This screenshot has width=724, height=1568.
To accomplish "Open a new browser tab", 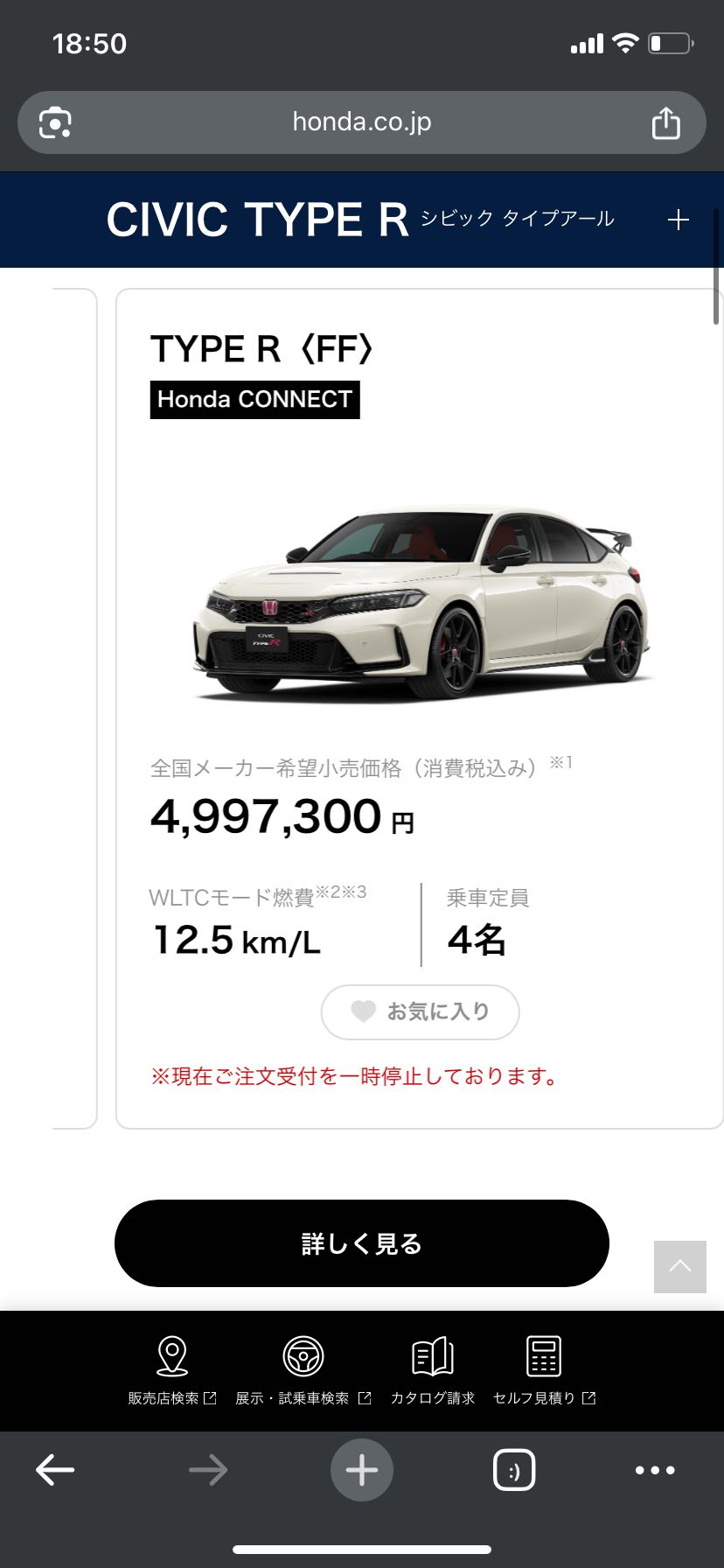I will (361, 1470).
